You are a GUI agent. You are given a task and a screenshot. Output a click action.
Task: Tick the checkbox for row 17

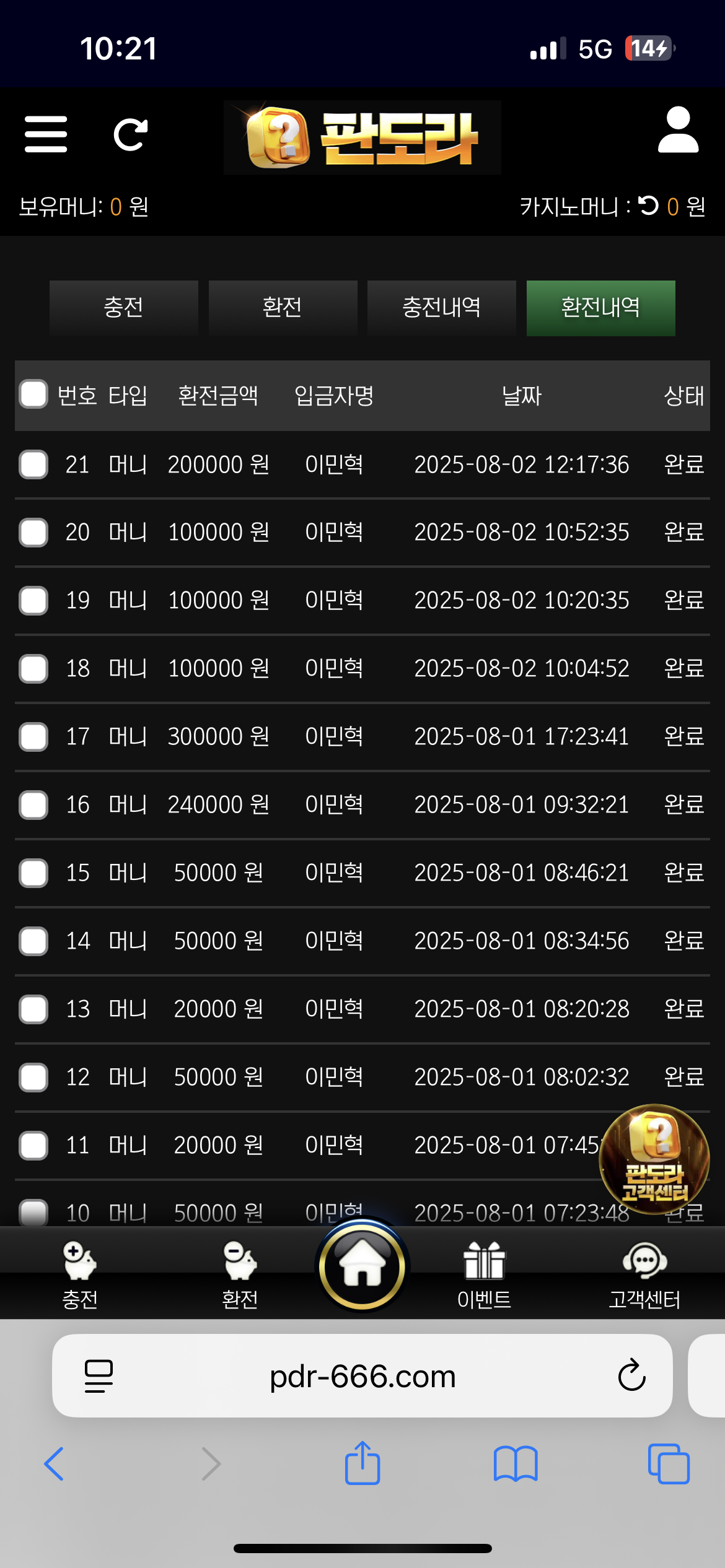tap(33, 737)
